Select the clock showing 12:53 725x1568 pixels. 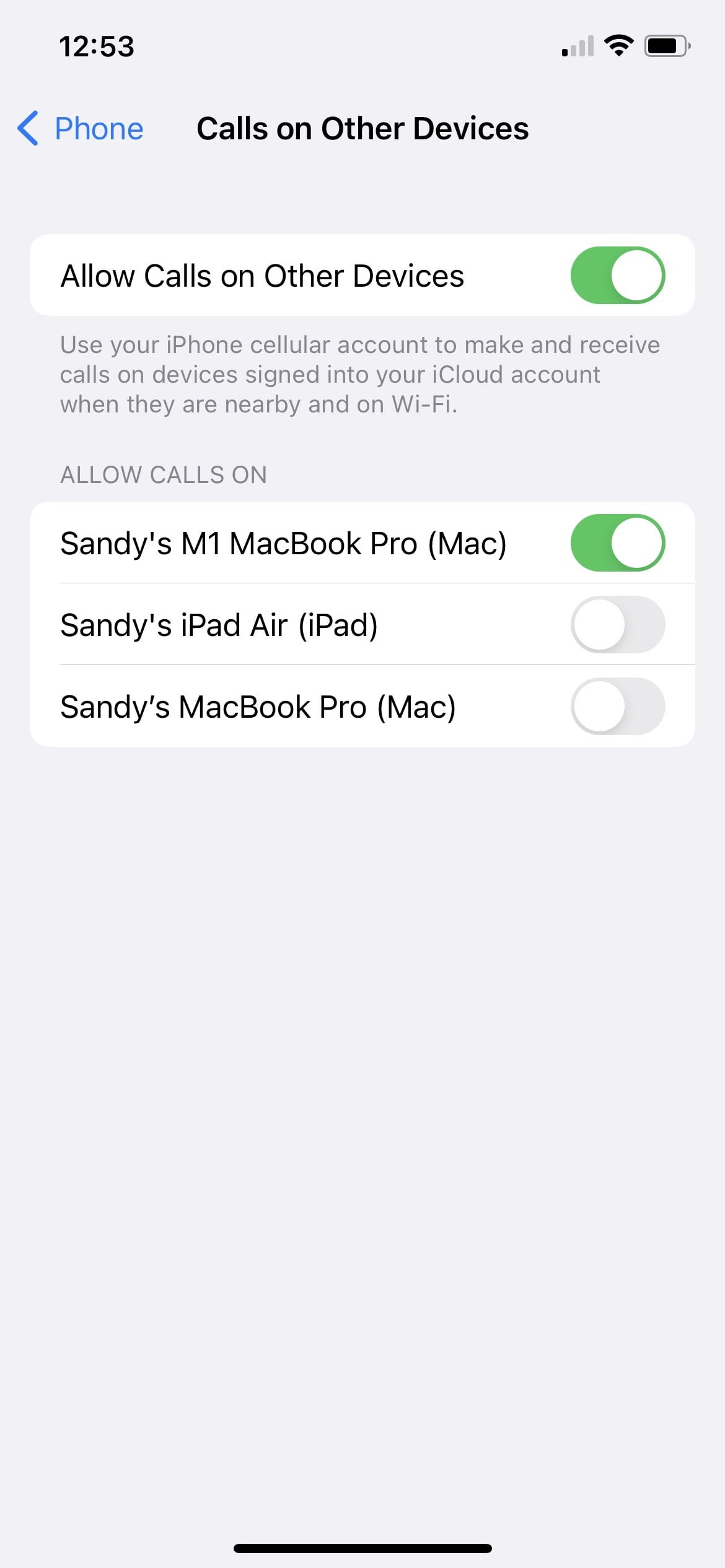[96, 46]
